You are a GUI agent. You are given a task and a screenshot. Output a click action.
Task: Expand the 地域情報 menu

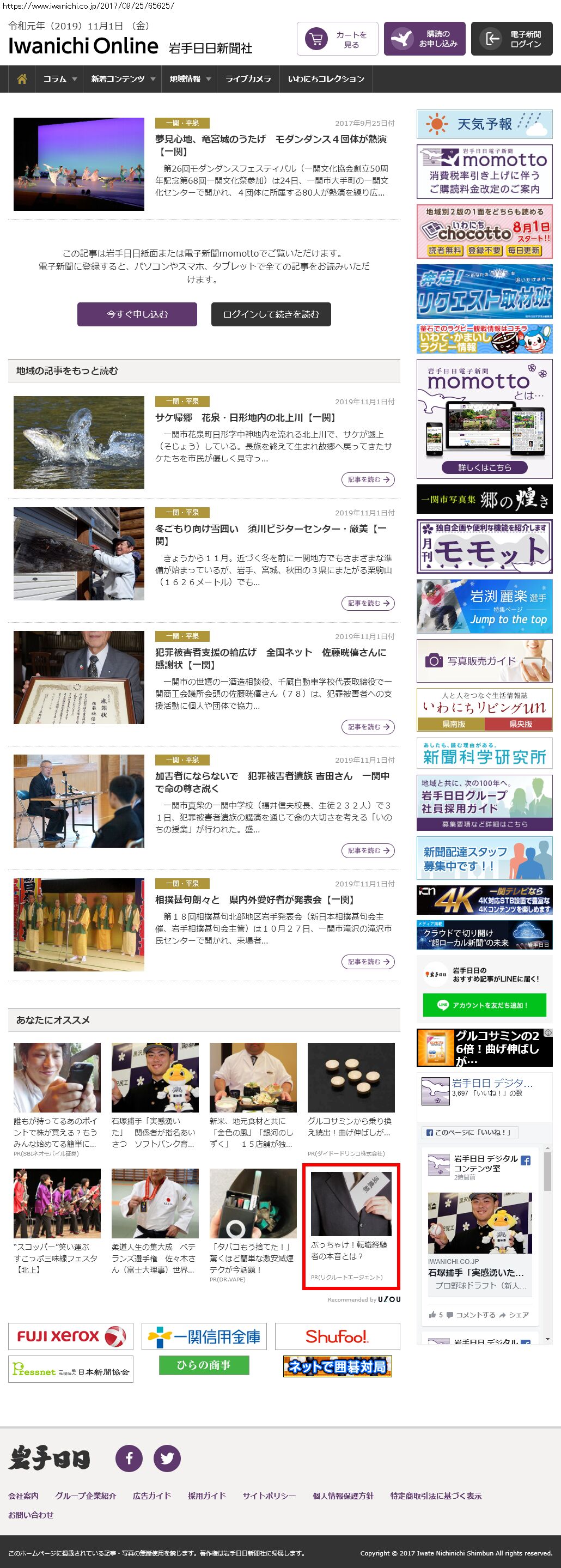[190, 79]
